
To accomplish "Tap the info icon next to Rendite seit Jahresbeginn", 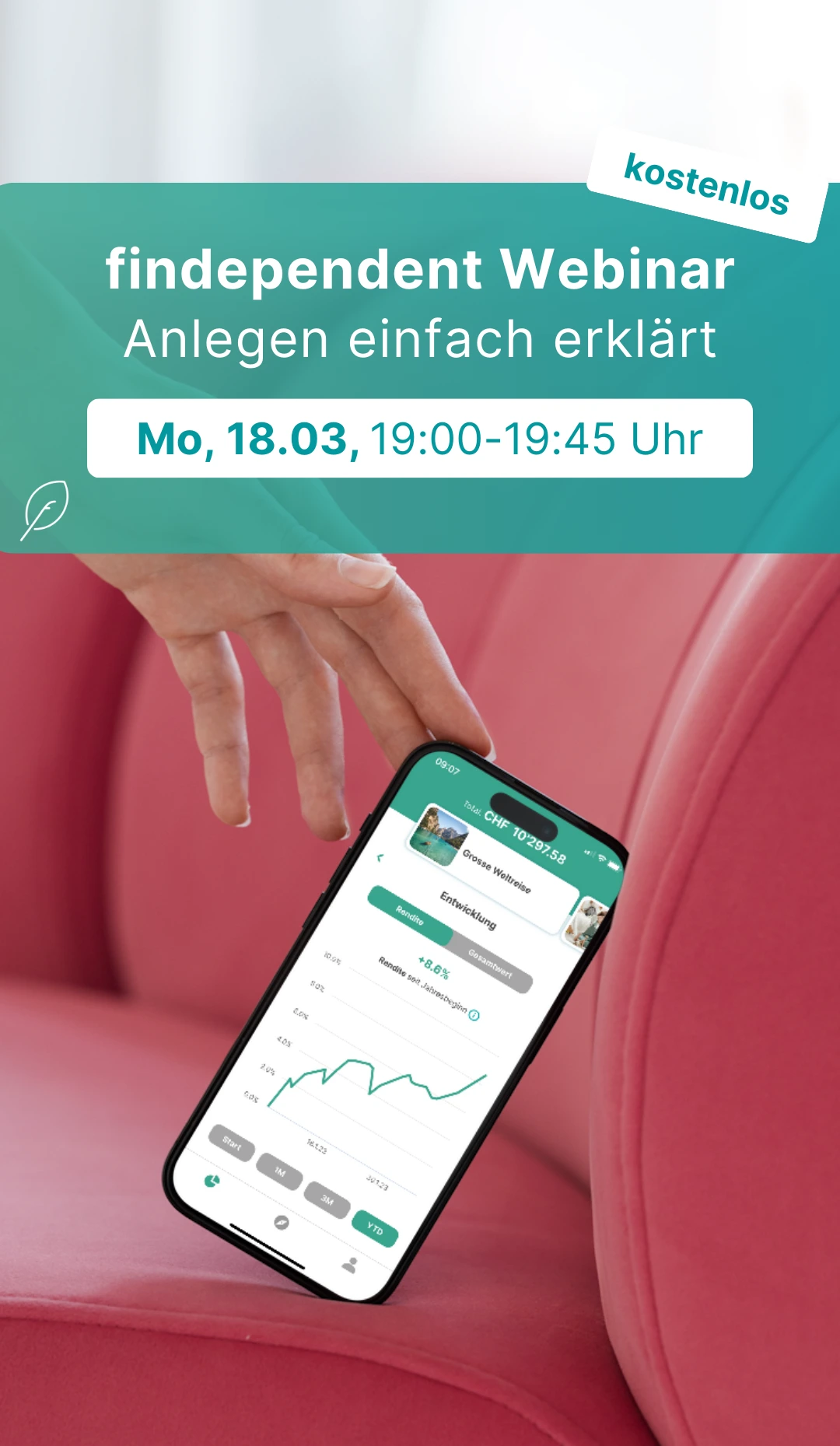I will [x=474, y=1014].
